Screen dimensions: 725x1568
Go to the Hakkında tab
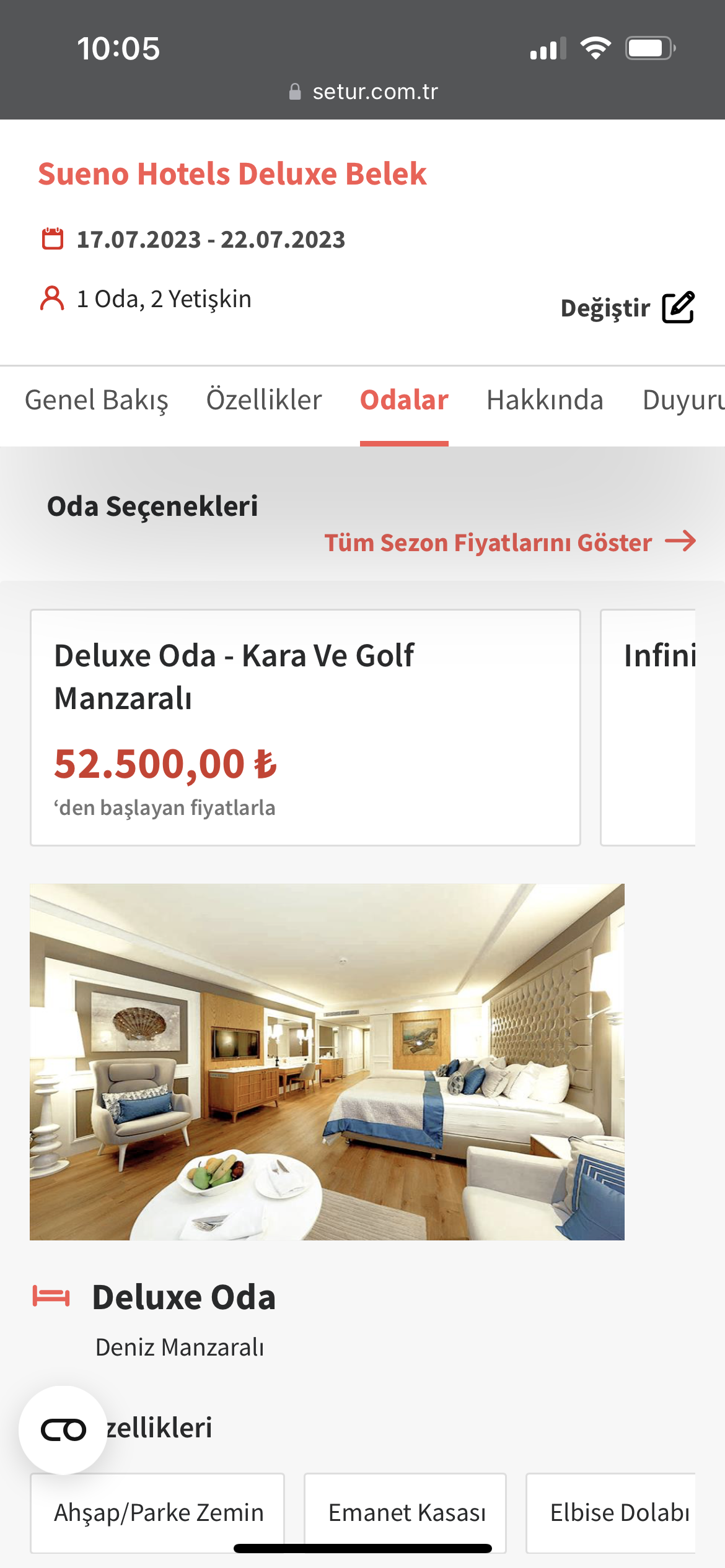tap(545, 400)
